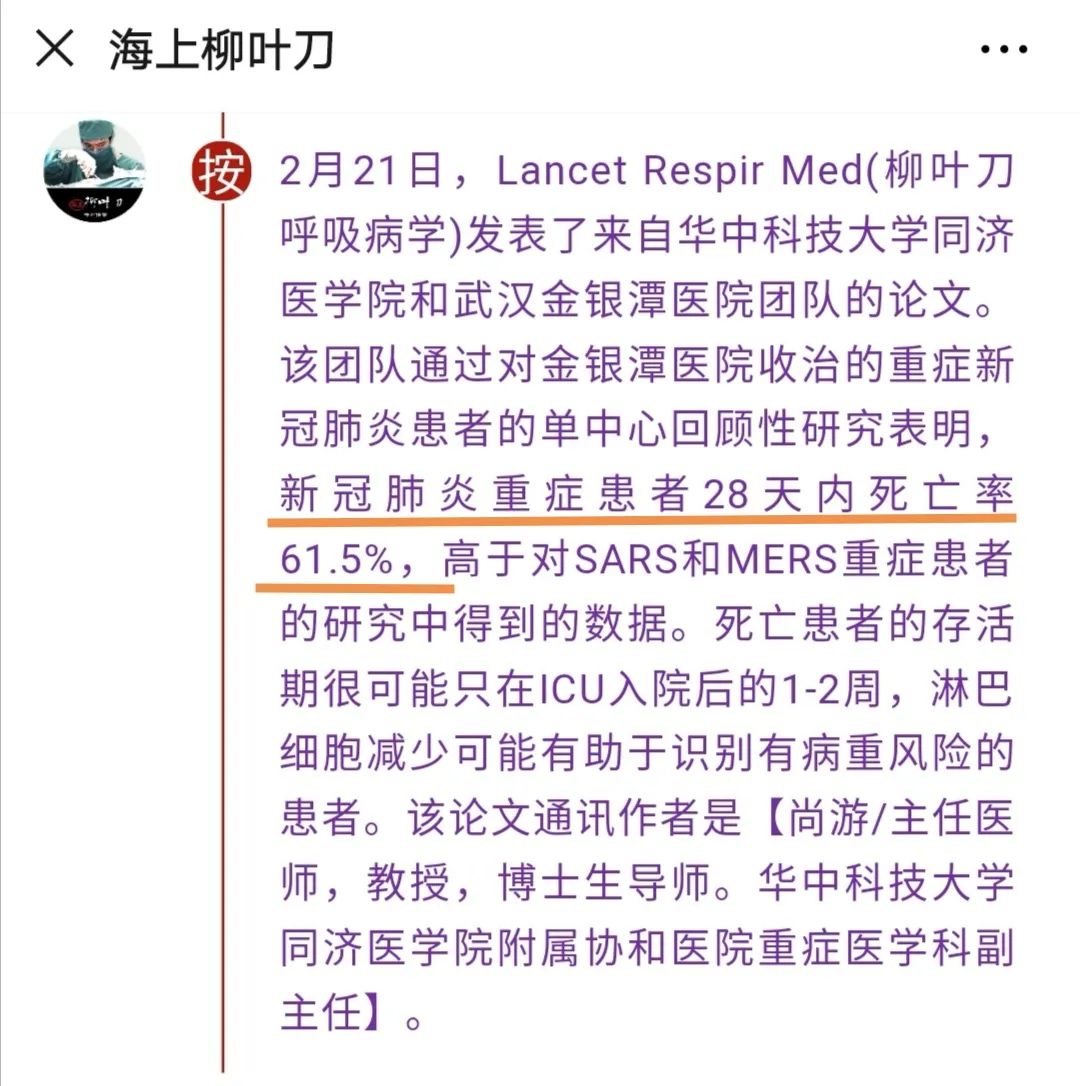Close the 海上柳叶刀 article page
The width and height of the screenshot is (1080, 1086).
(x=54, y=49)
